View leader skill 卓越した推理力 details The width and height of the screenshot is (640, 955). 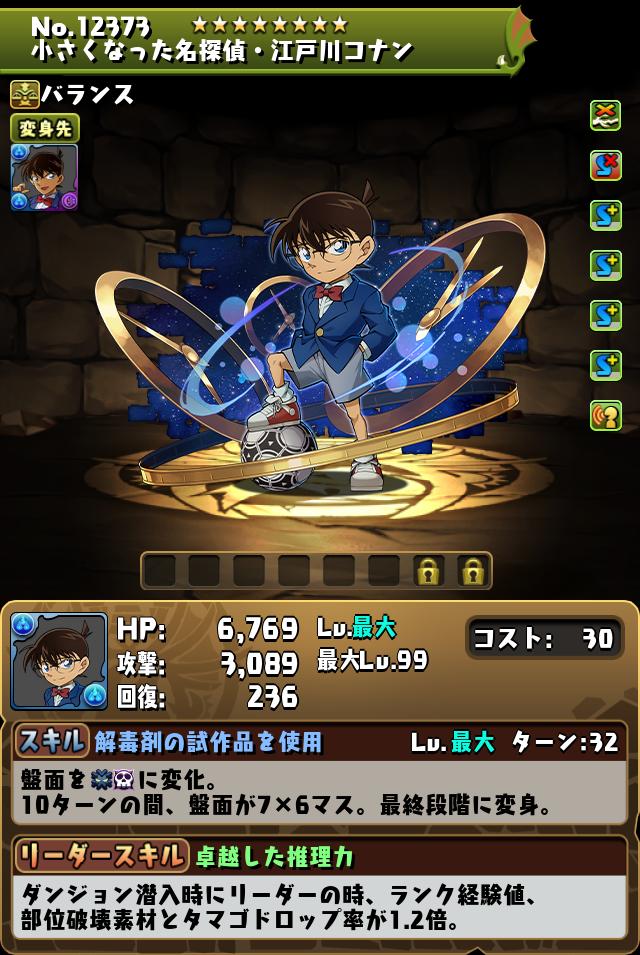[273, 856]
